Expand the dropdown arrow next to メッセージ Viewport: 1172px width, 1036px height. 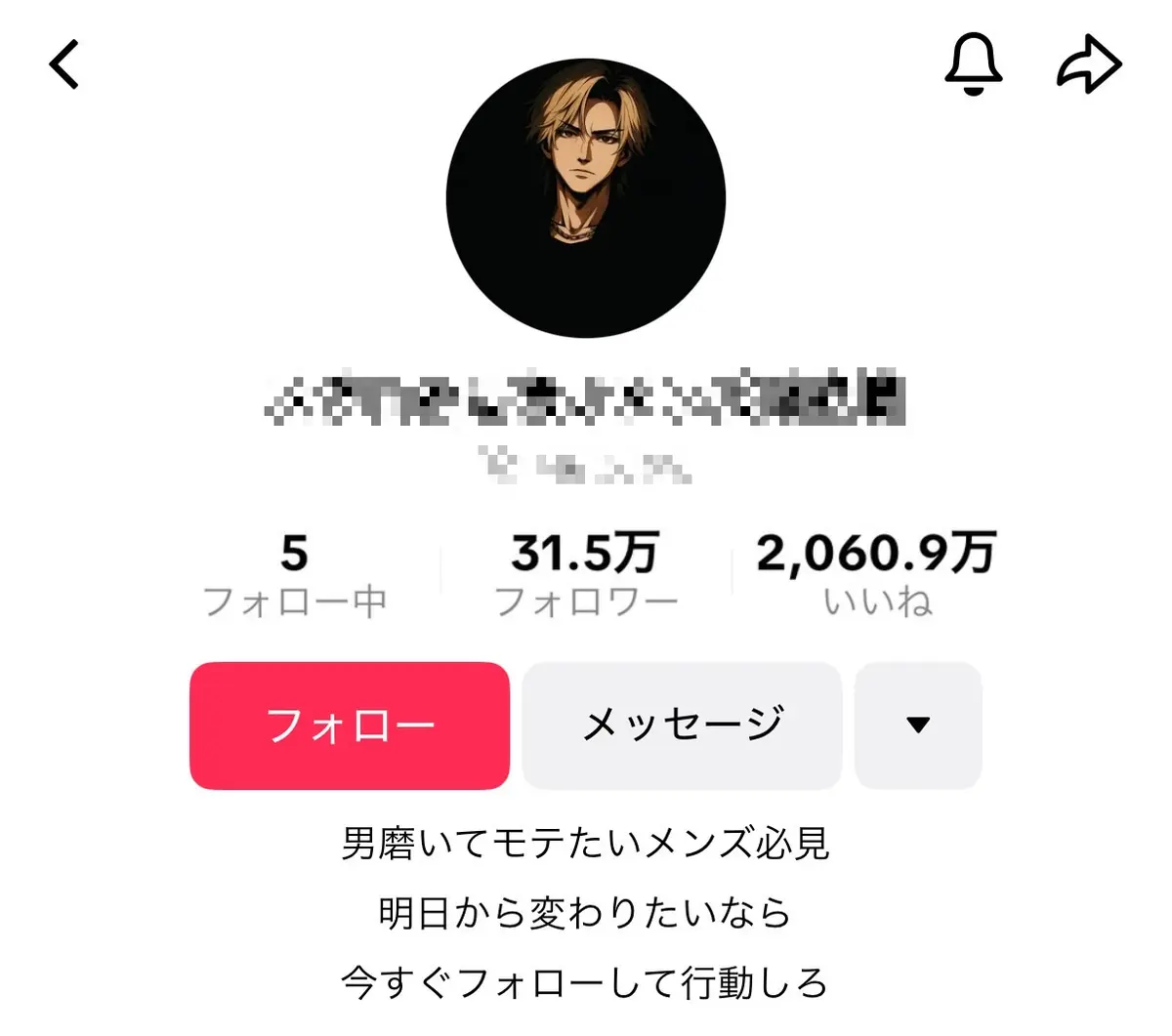coord(918,725)
